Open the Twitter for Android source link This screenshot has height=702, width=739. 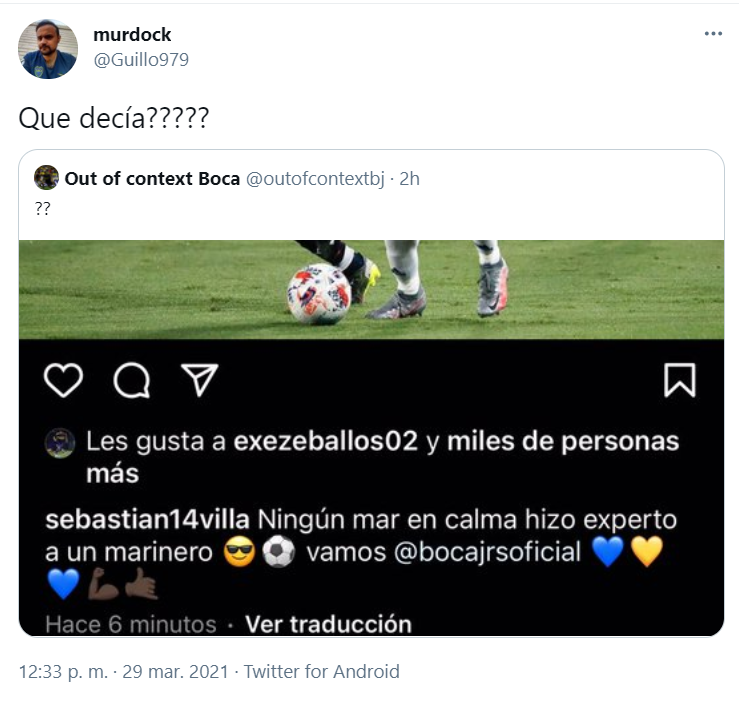[x=321, y=672]
